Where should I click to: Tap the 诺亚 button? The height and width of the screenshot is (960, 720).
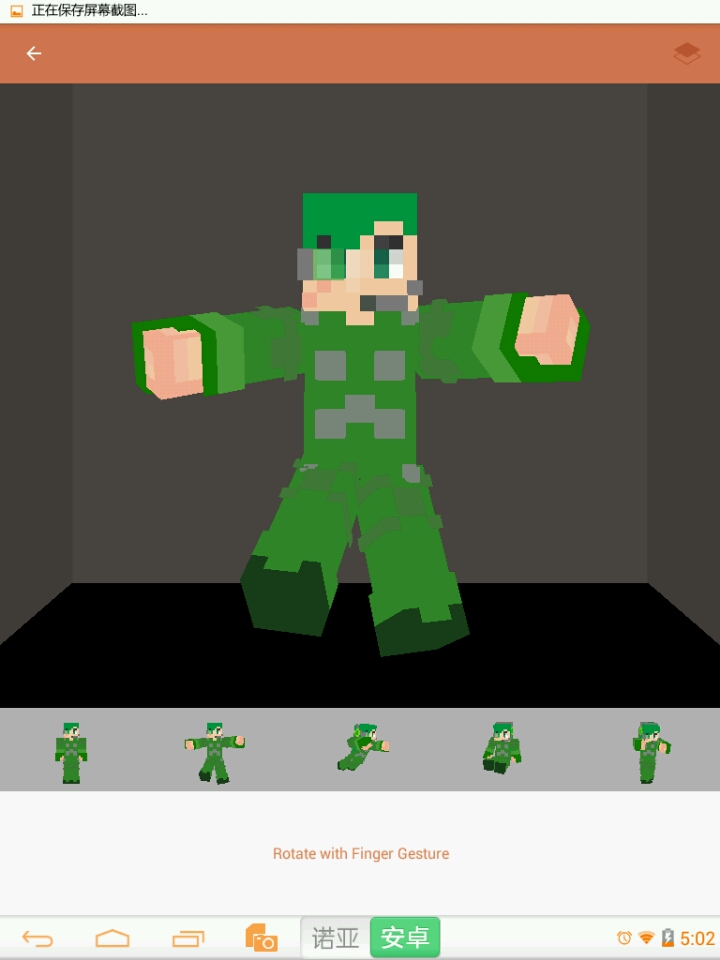point(336,938)
